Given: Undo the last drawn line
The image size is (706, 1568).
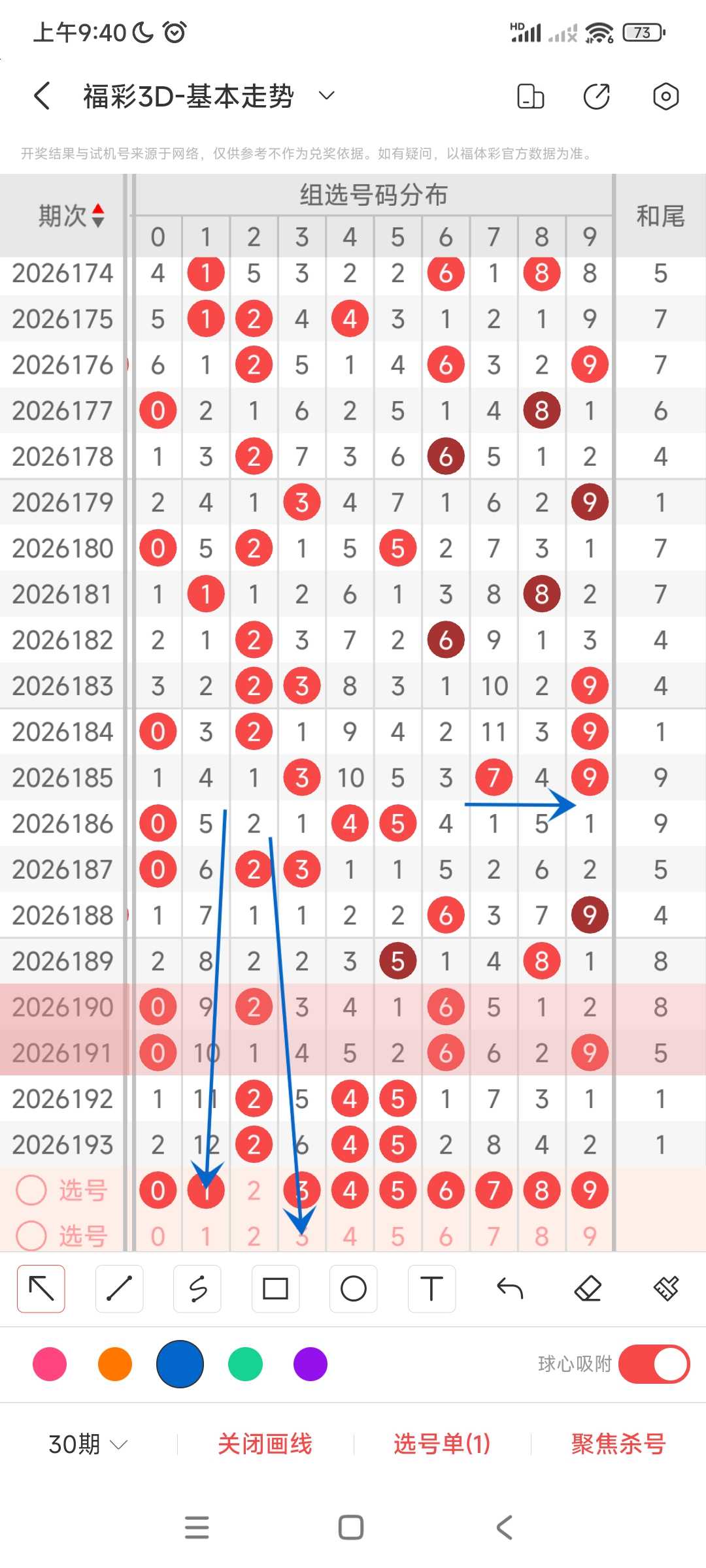Looking at the screenshot, I should 510,1288.
